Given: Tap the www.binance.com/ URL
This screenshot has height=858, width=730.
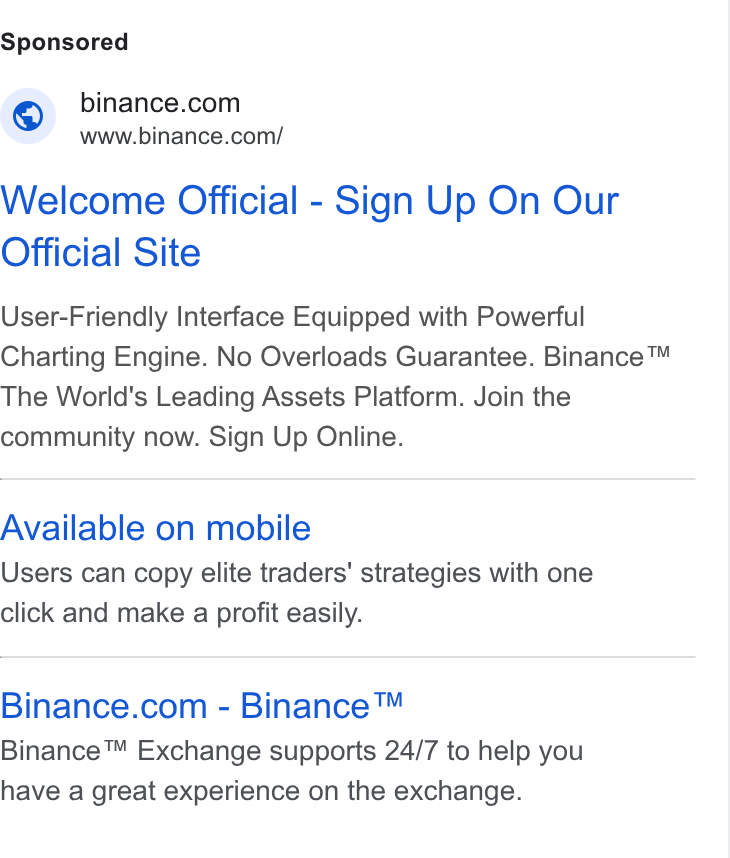Looking at the screenshot, I should (x=182, y=136).
